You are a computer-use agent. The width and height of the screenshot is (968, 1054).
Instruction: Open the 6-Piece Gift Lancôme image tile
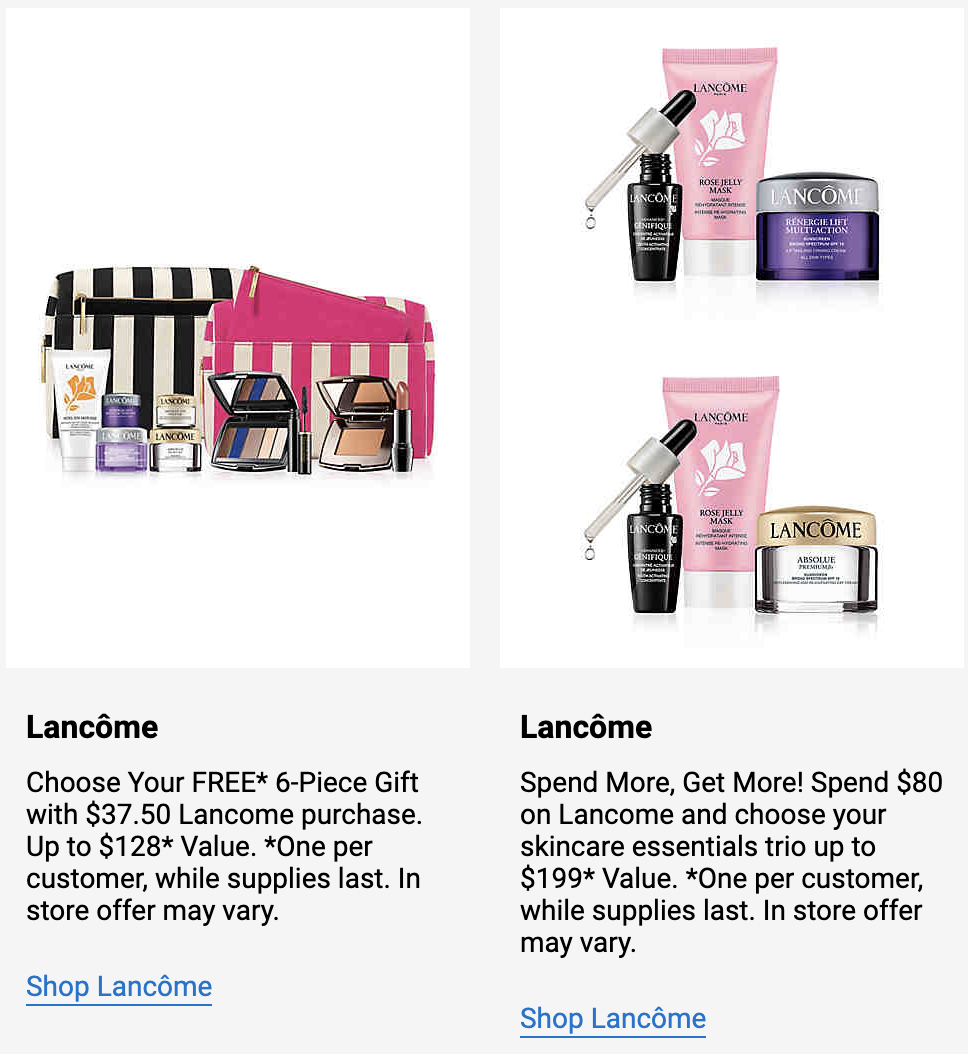(238, 338)
